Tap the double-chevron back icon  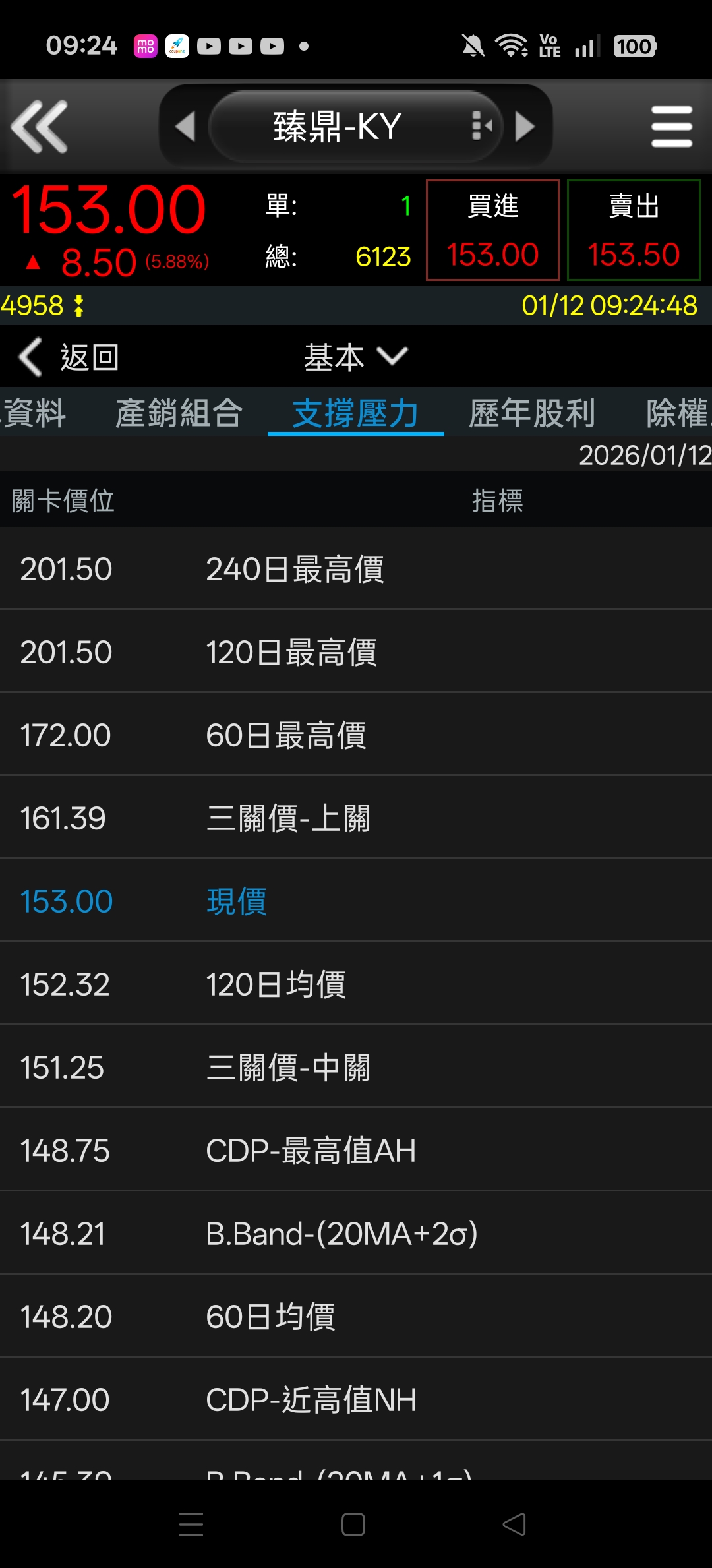pyautogui.click(x=40, y=127)
